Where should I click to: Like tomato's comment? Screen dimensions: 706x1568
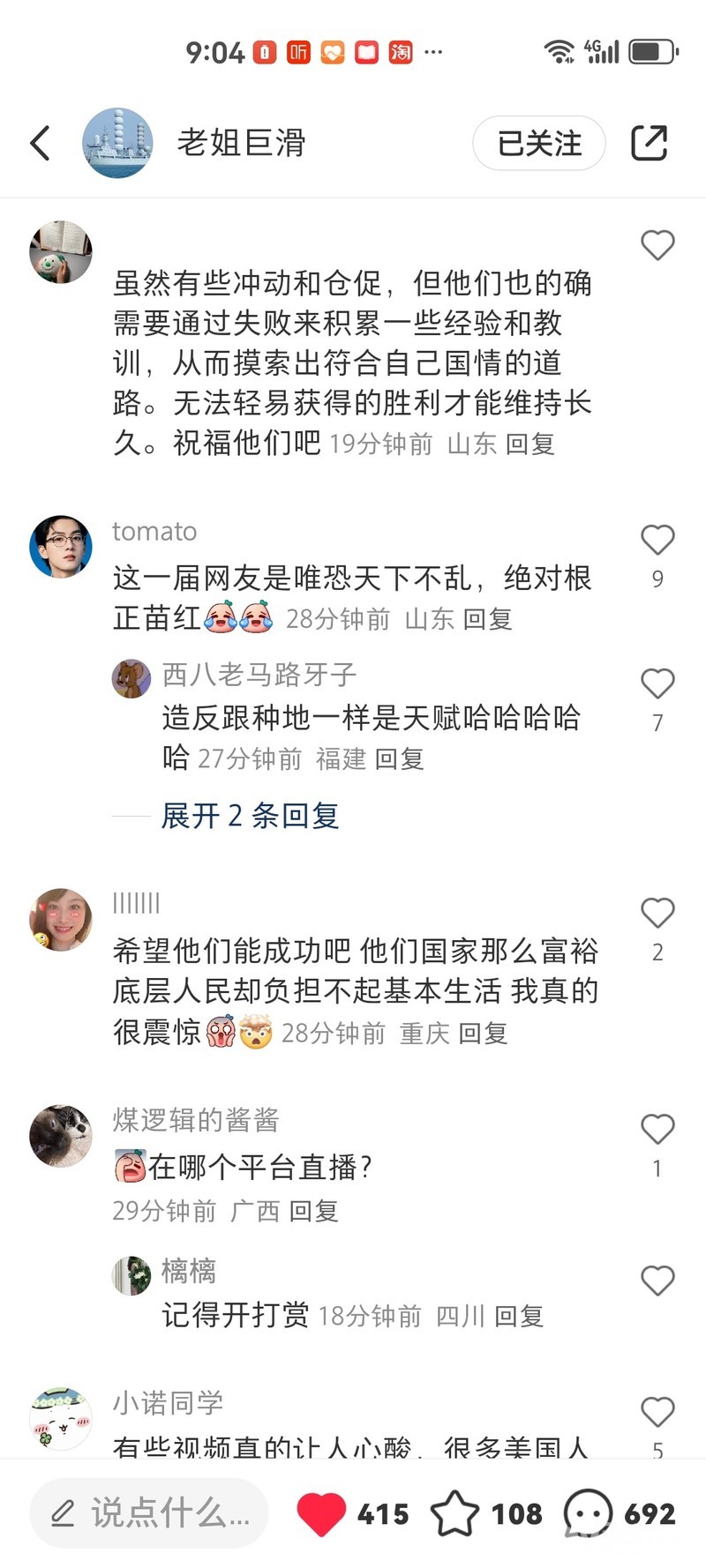pyautogui.click(x=657, y=540)
